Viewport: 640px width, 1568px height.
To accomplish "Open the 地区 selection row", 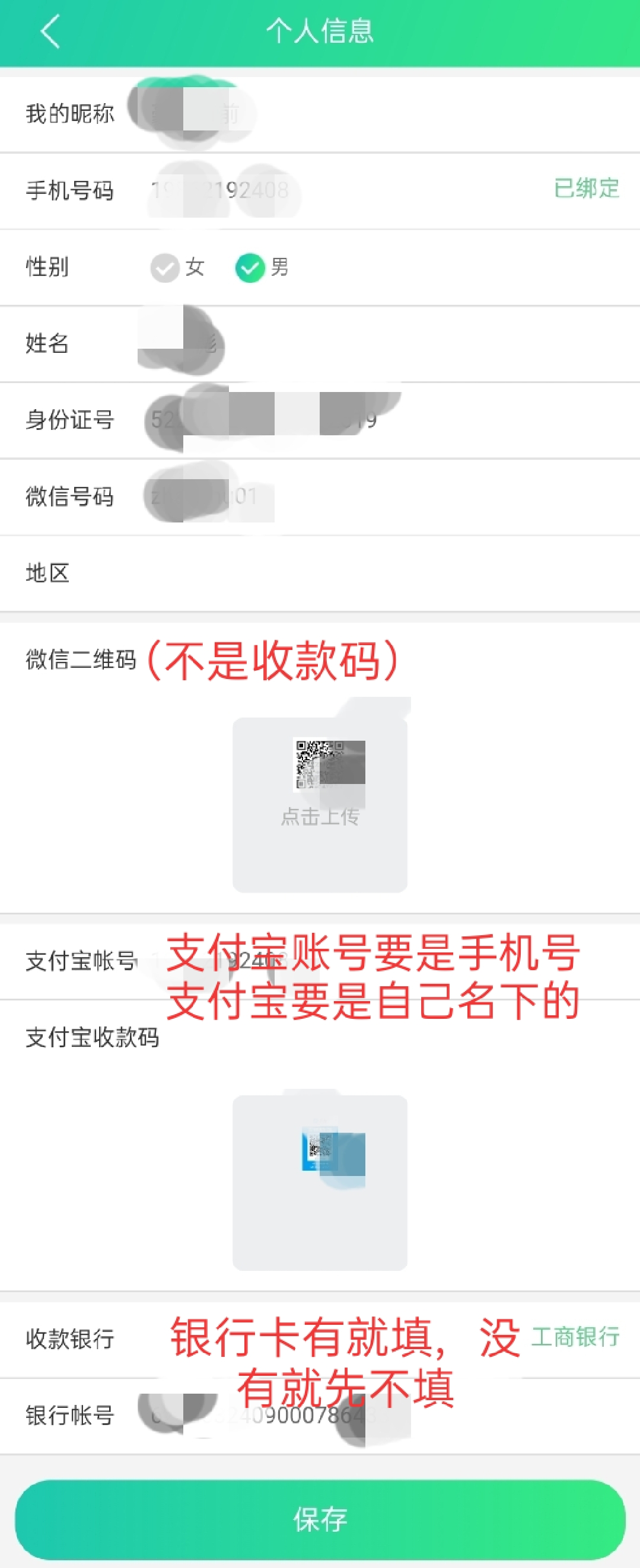I will pos(320,573).
